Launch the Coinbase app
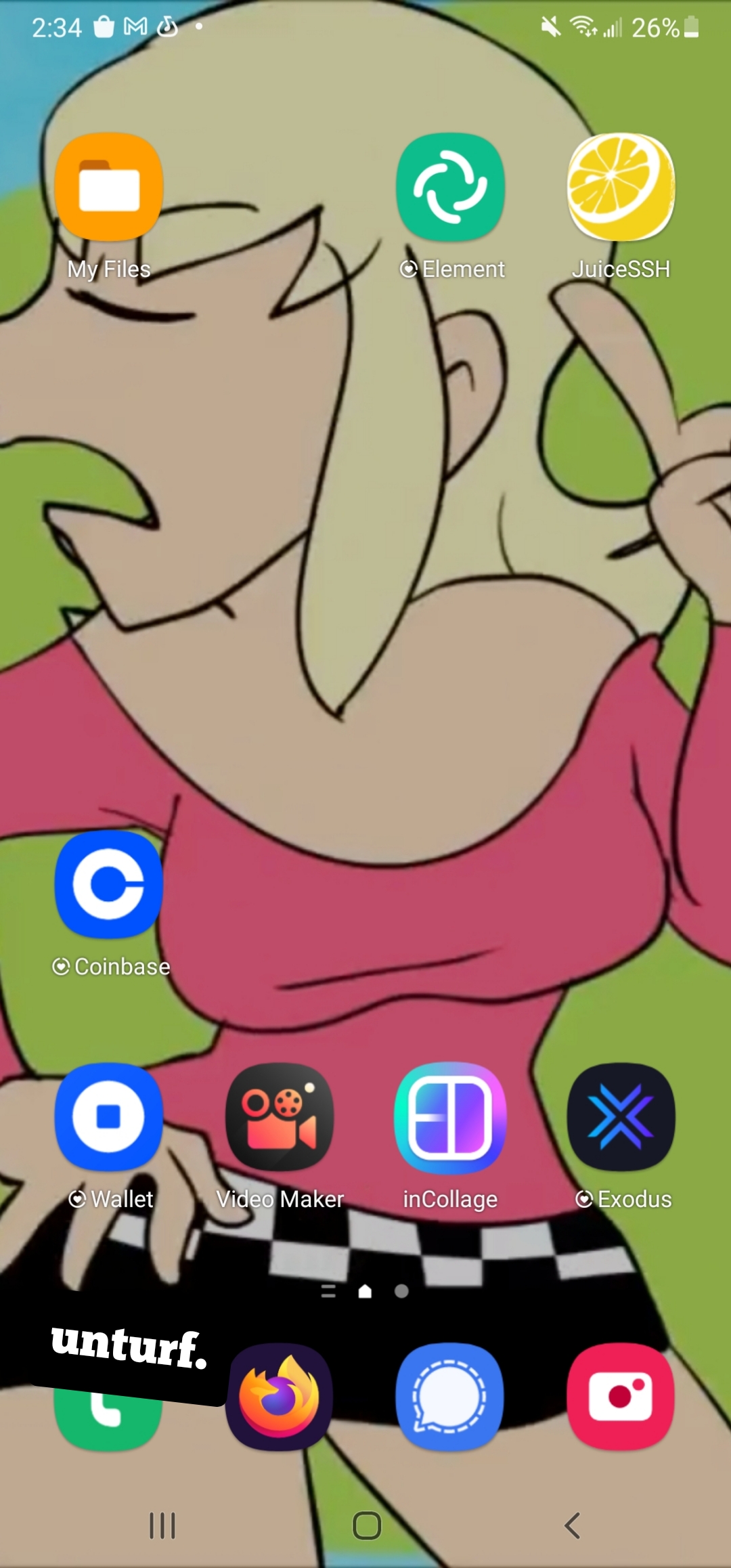The height and width of the screenshot is (1568, 731). (108, 884)
